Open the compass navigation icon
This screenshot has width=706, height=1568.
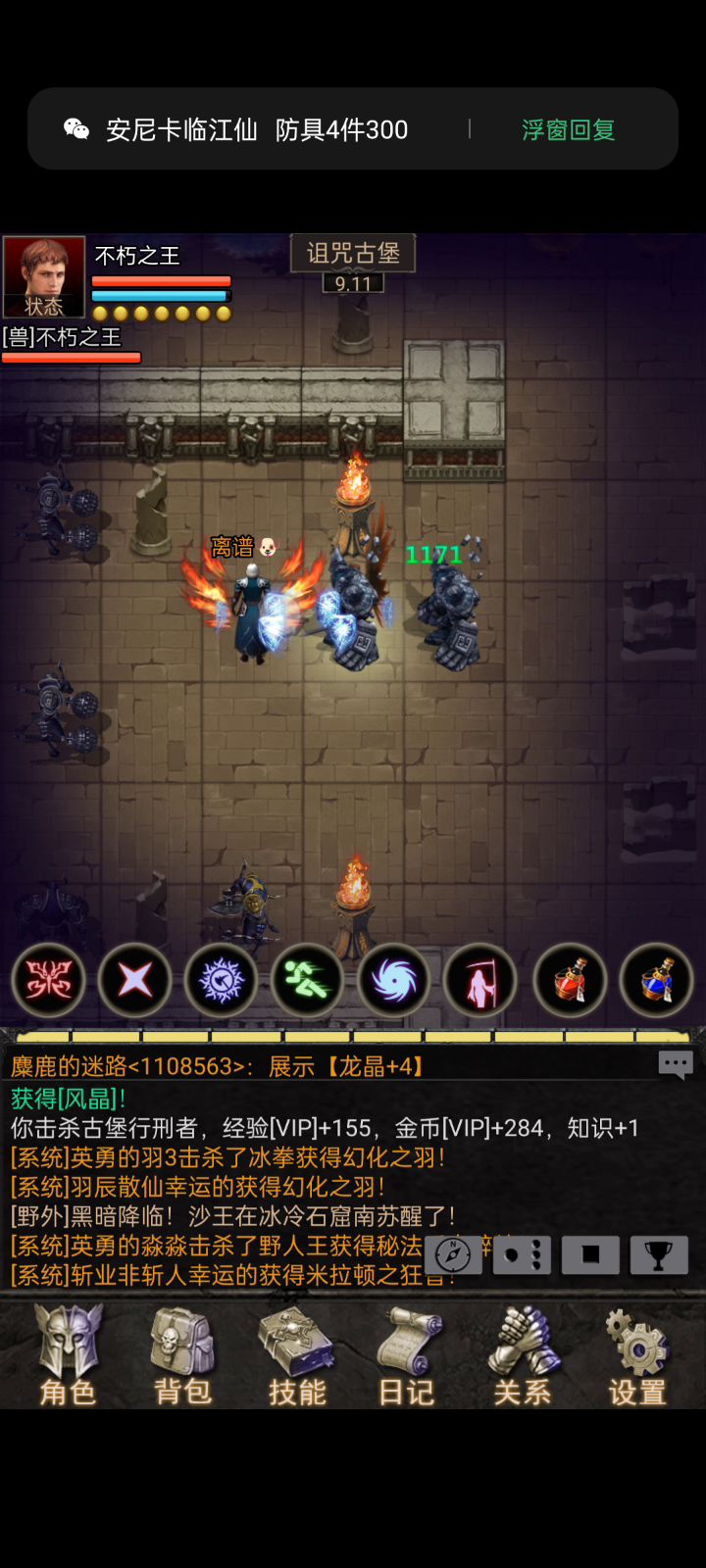[453, 1254]
